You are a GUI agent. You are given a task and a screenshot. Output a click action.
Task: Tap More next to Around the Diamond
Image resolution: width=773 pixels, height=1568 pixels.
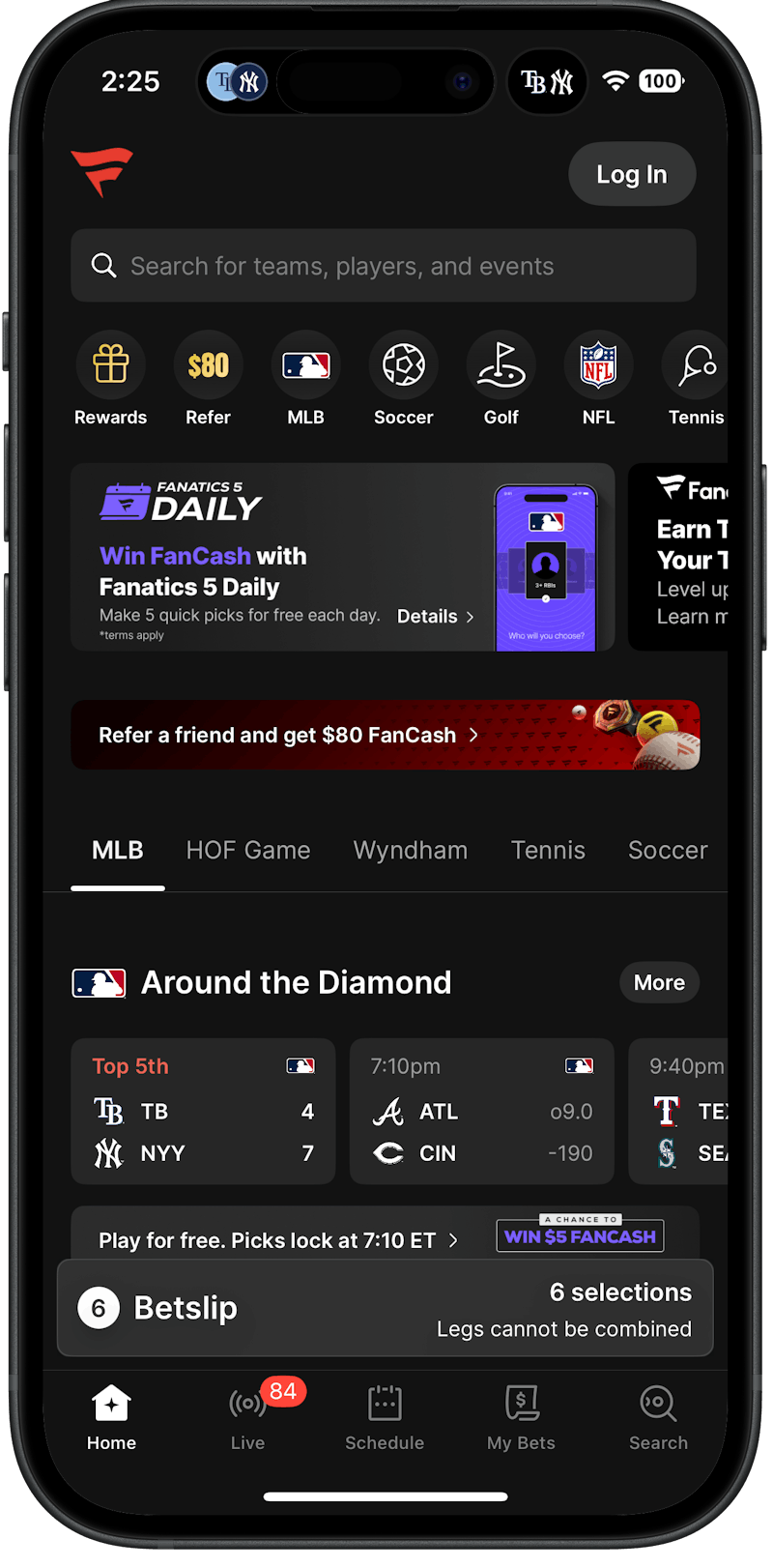tap(659, 982)
